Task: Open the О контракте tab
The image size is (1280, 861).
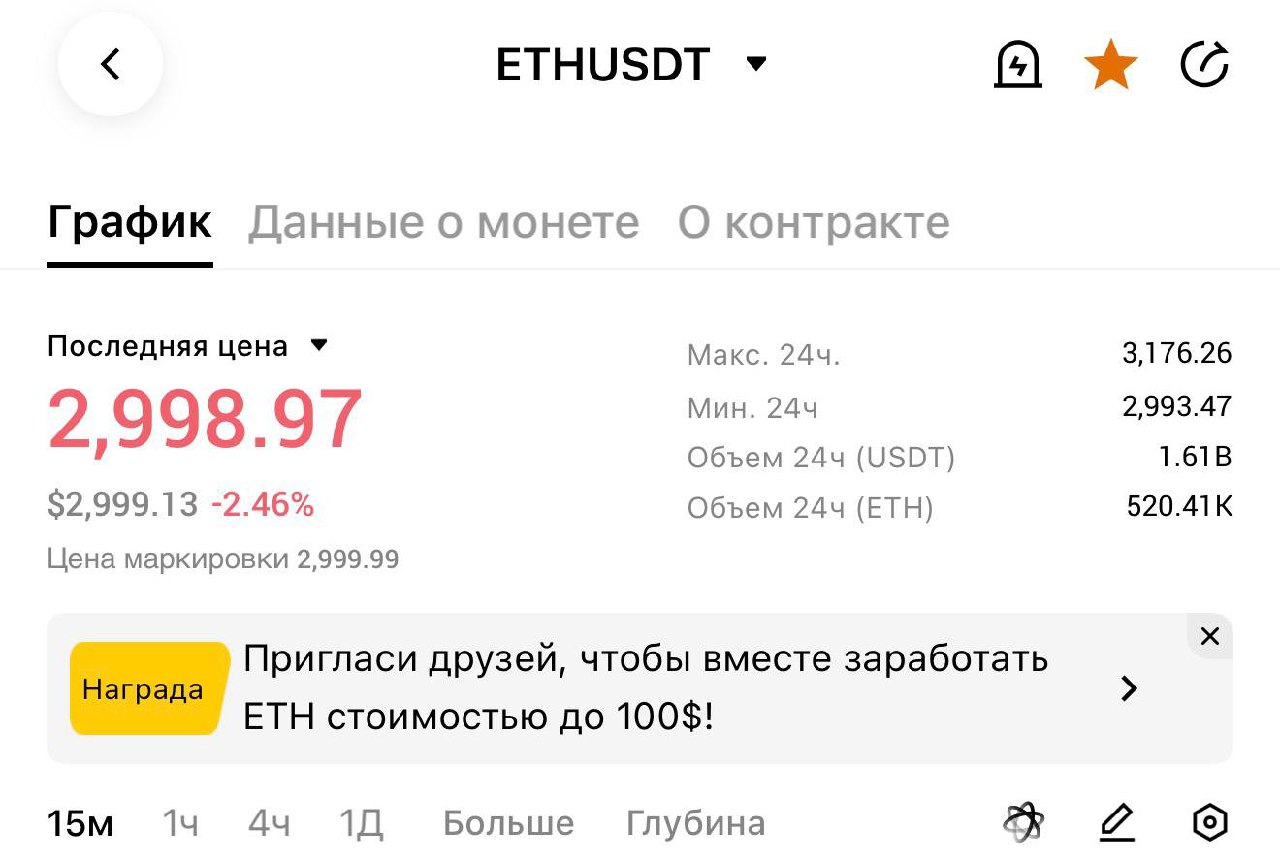Action: pyautogui.click(x=813, y=222)
